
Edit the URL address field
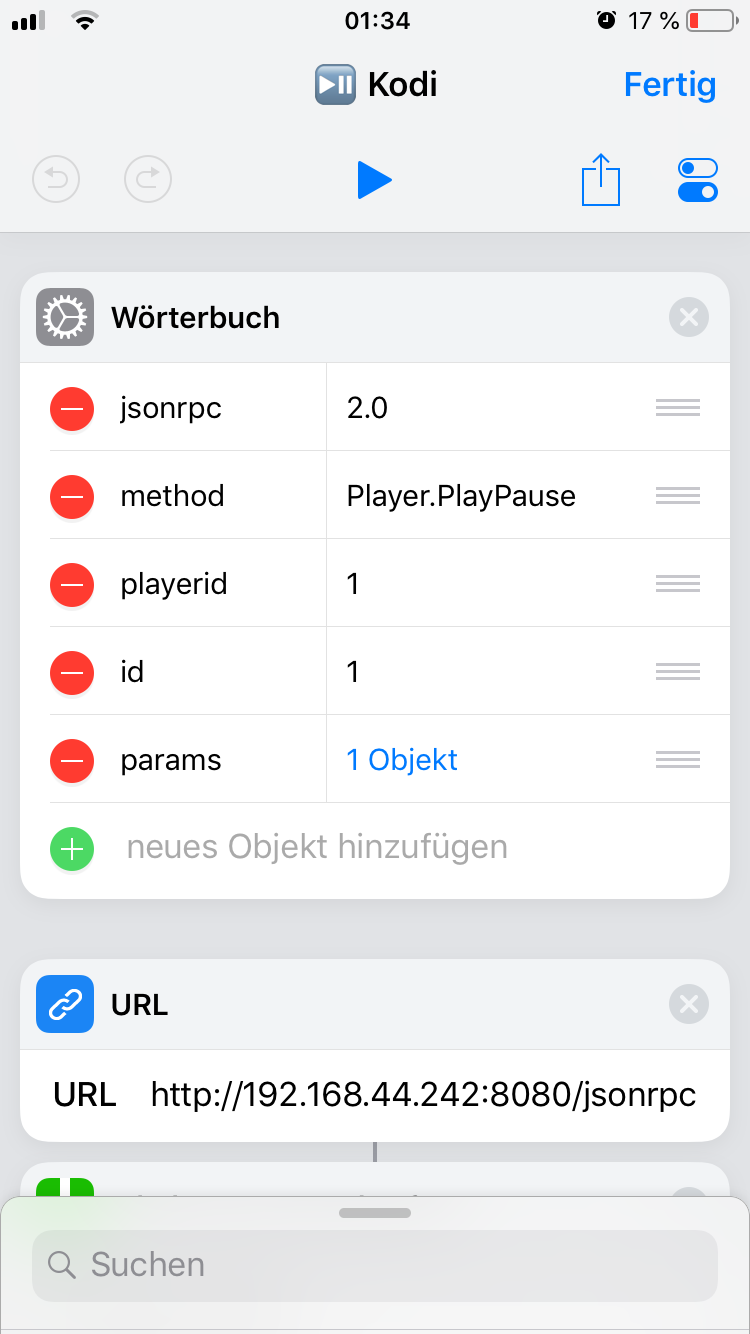click(423, 1095)
